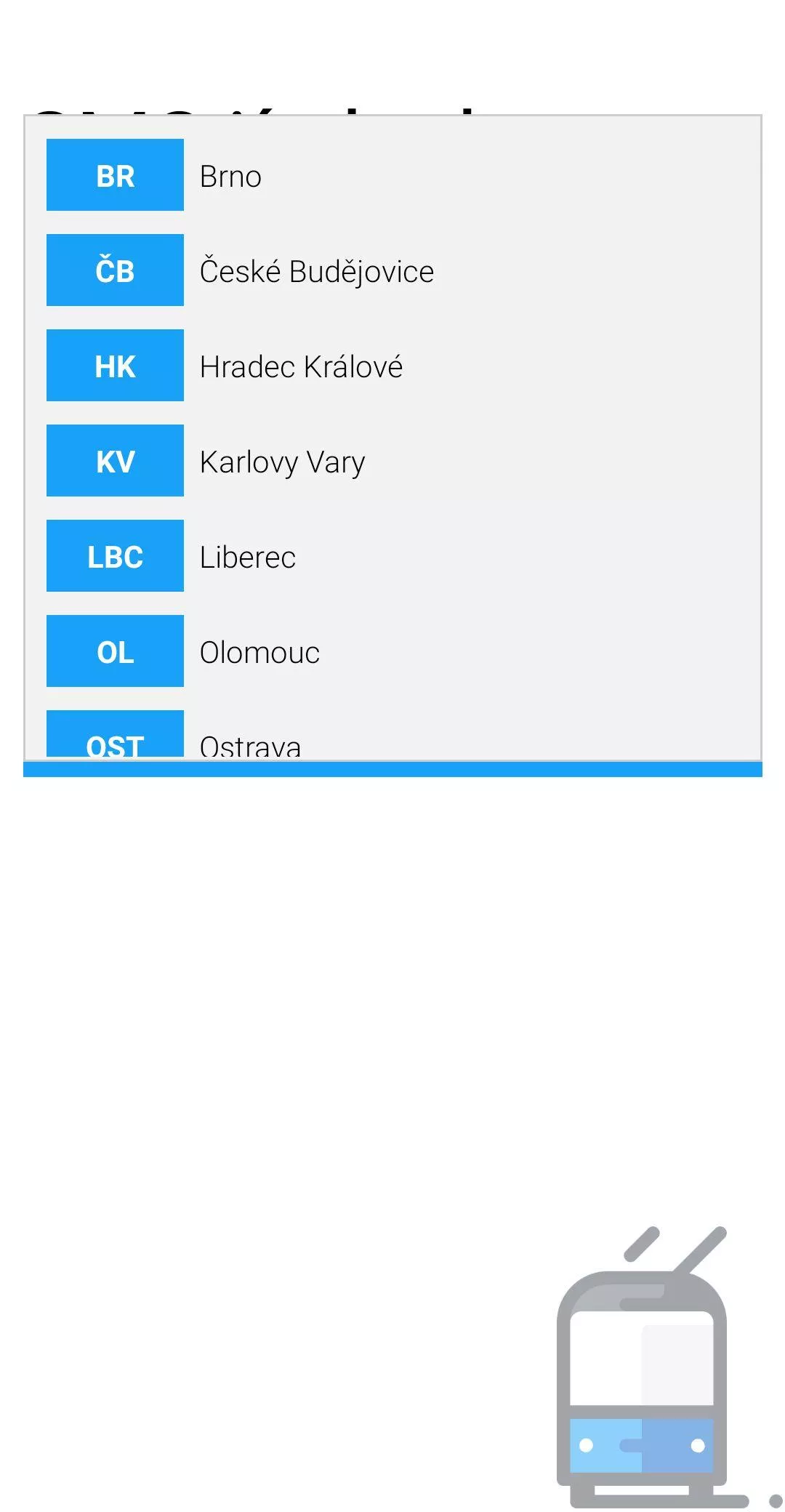The image size is (785, 1512).
Task: Tap the Olomouc option
Action: pos(392,651)
